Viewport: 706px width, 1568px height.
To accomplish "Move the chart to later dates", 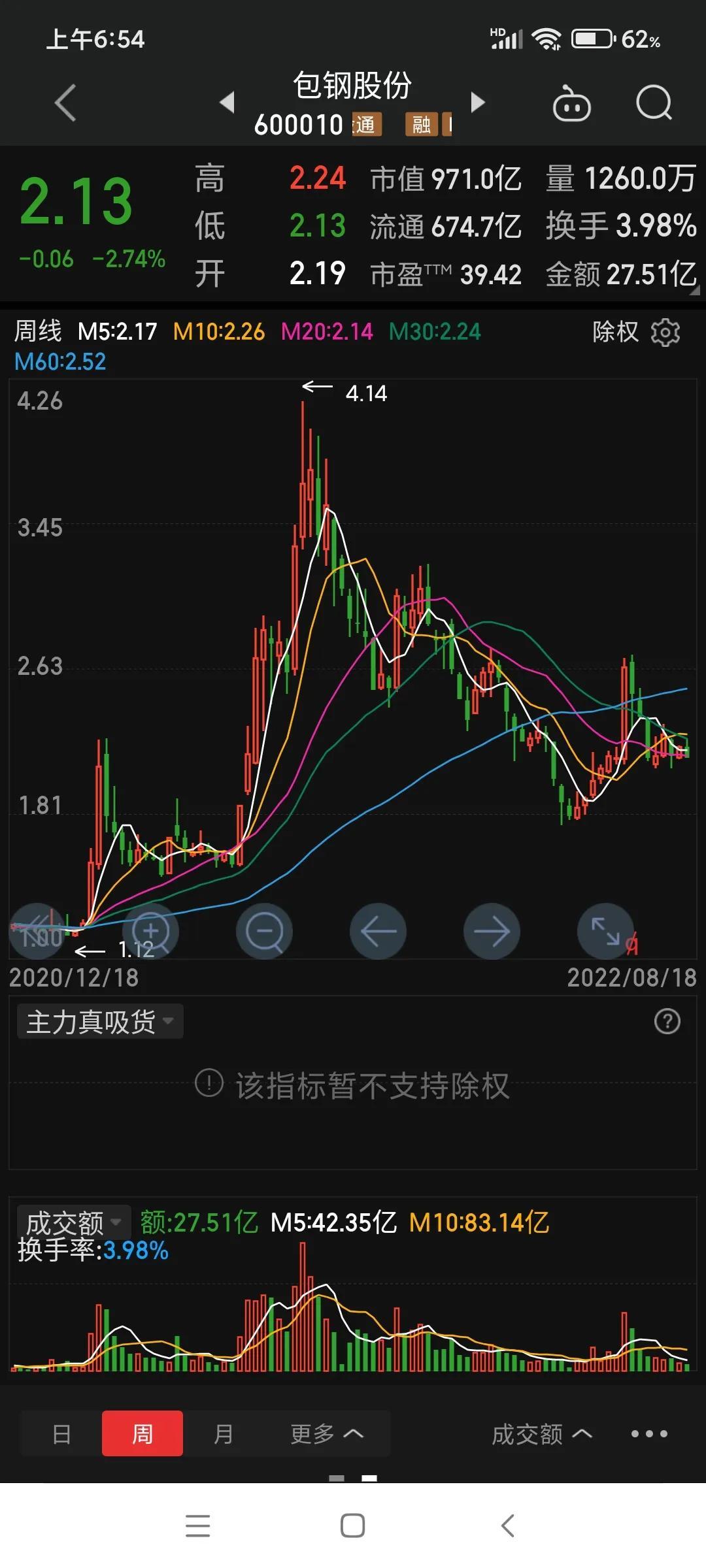I will 492,931.
